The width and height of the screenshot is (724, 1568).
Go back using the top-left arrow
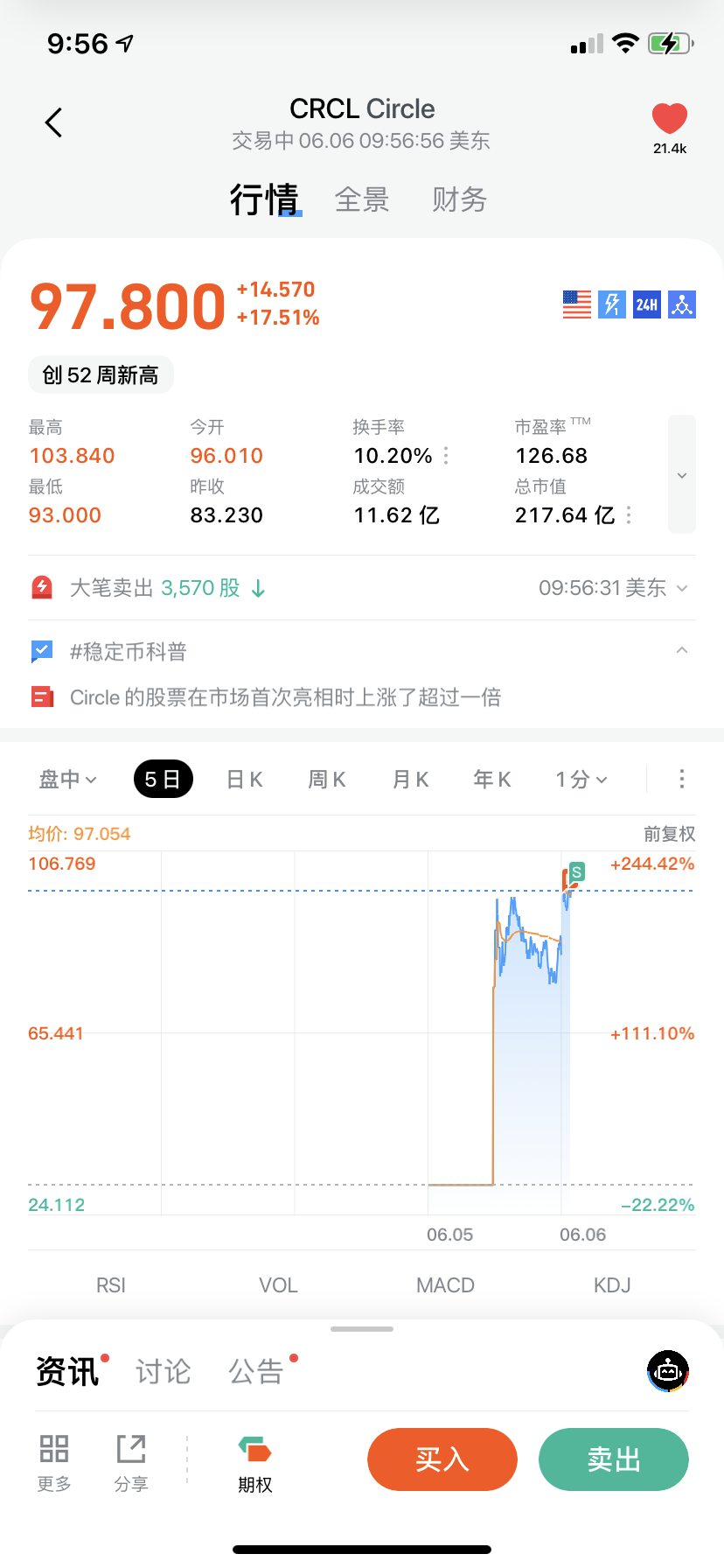[x=54, y=122]
